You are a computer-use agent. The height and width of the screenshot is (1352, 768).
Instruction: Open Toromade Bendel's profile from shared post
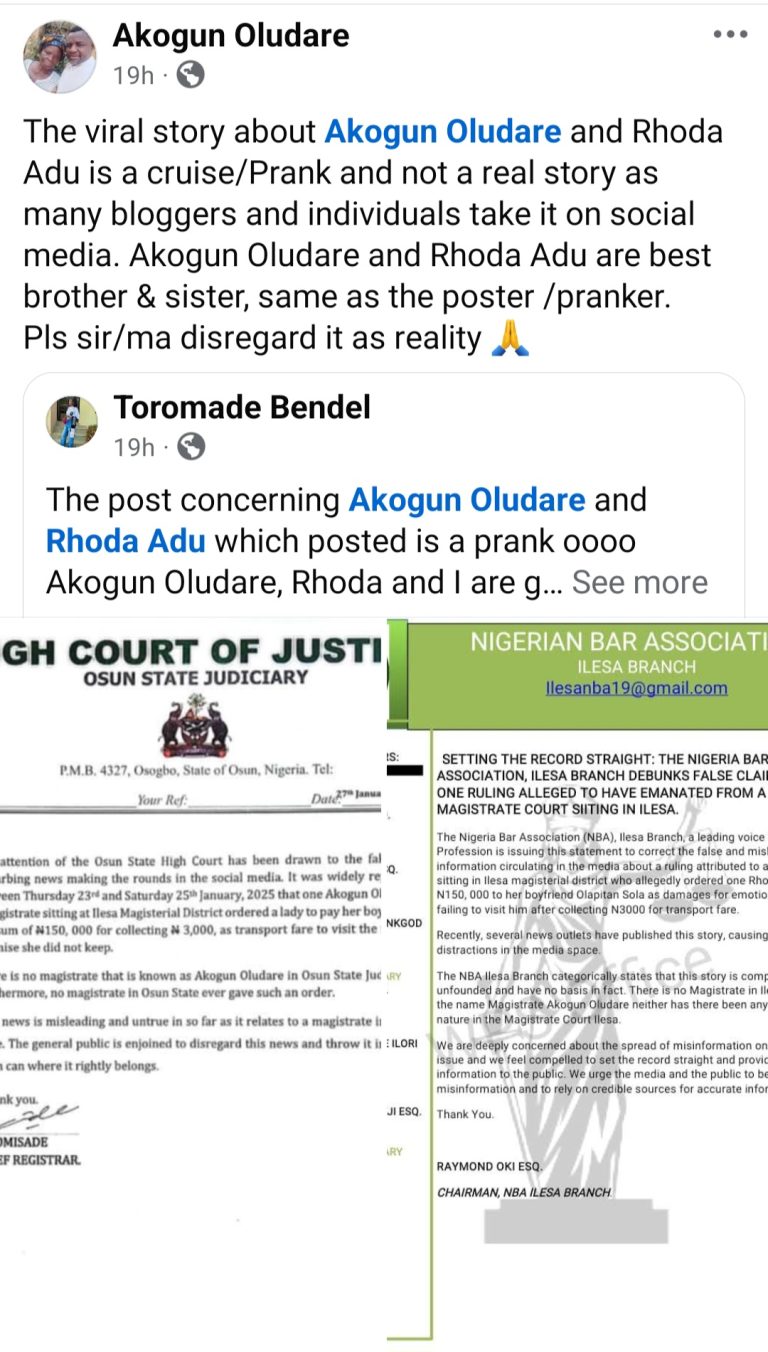242,407
